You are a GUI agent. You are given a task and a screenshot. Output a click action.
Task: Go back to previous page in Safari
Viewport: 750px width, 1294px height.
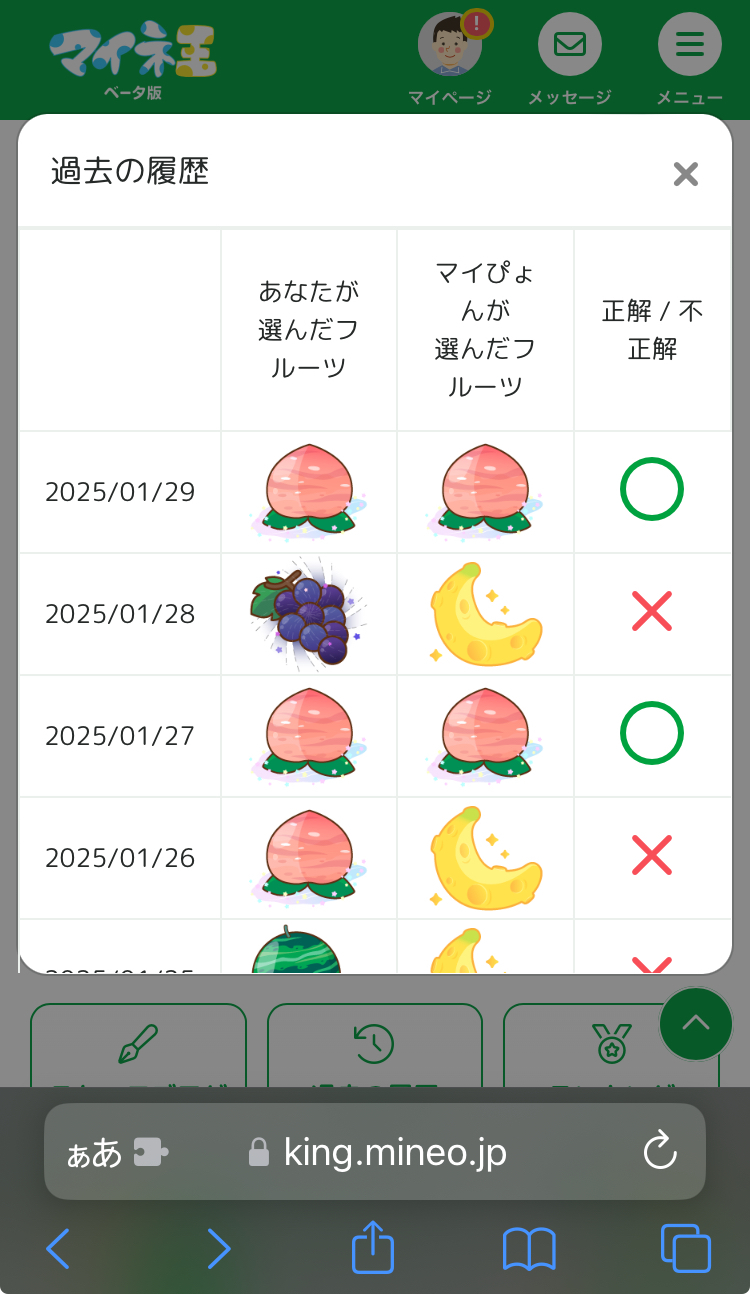59,1249
